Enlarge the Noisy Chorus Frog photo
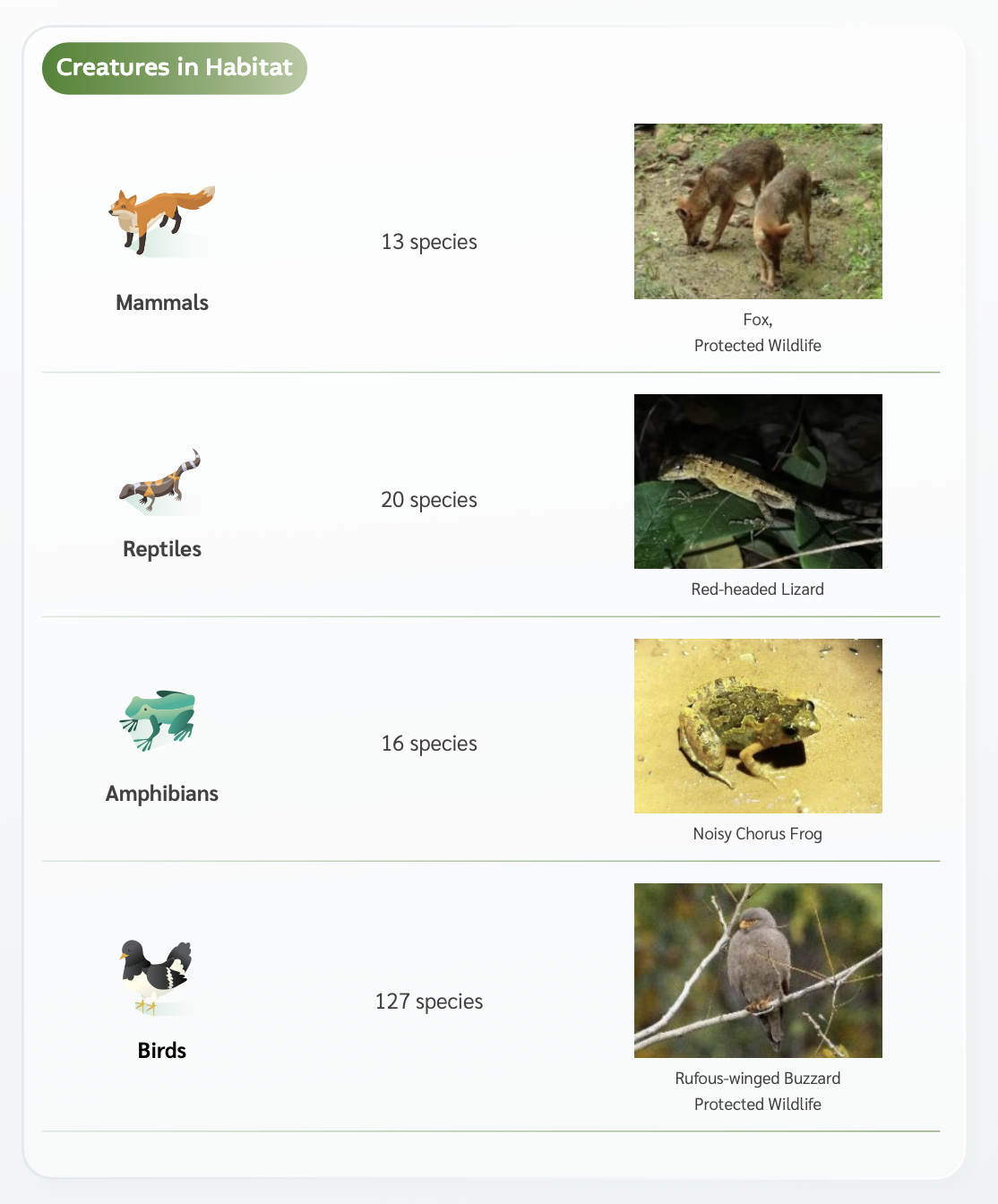 [x=758, y=726]
